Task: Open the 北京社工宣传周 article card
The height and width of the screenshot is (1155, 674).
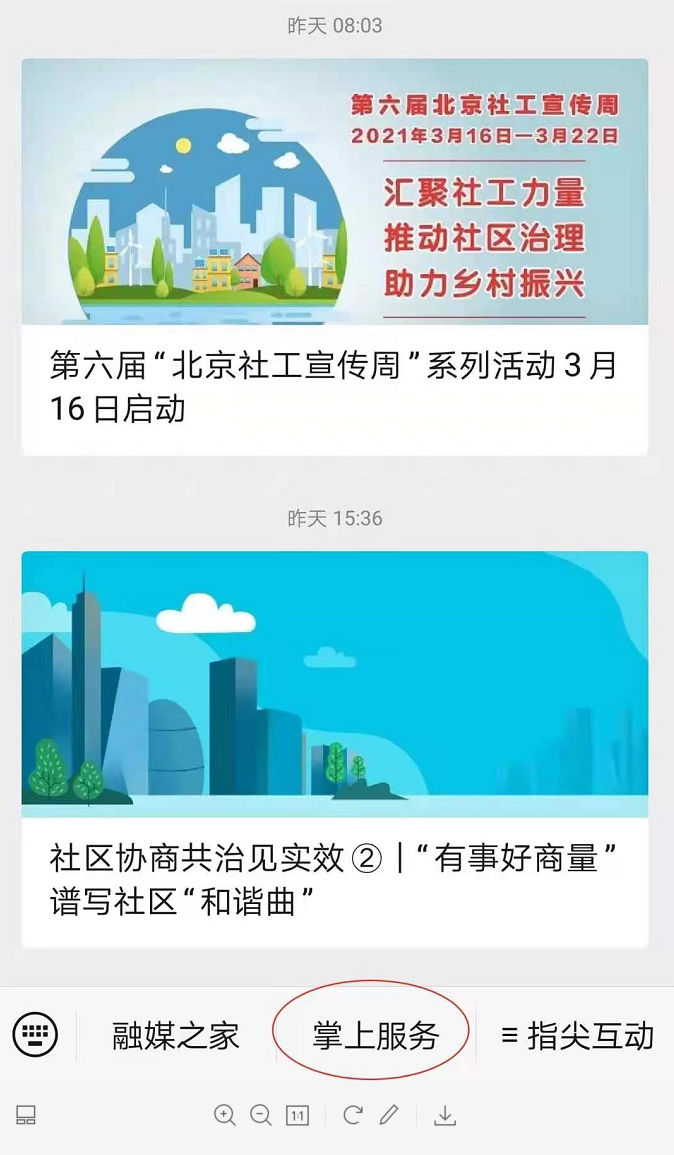Action: (335, 256)
